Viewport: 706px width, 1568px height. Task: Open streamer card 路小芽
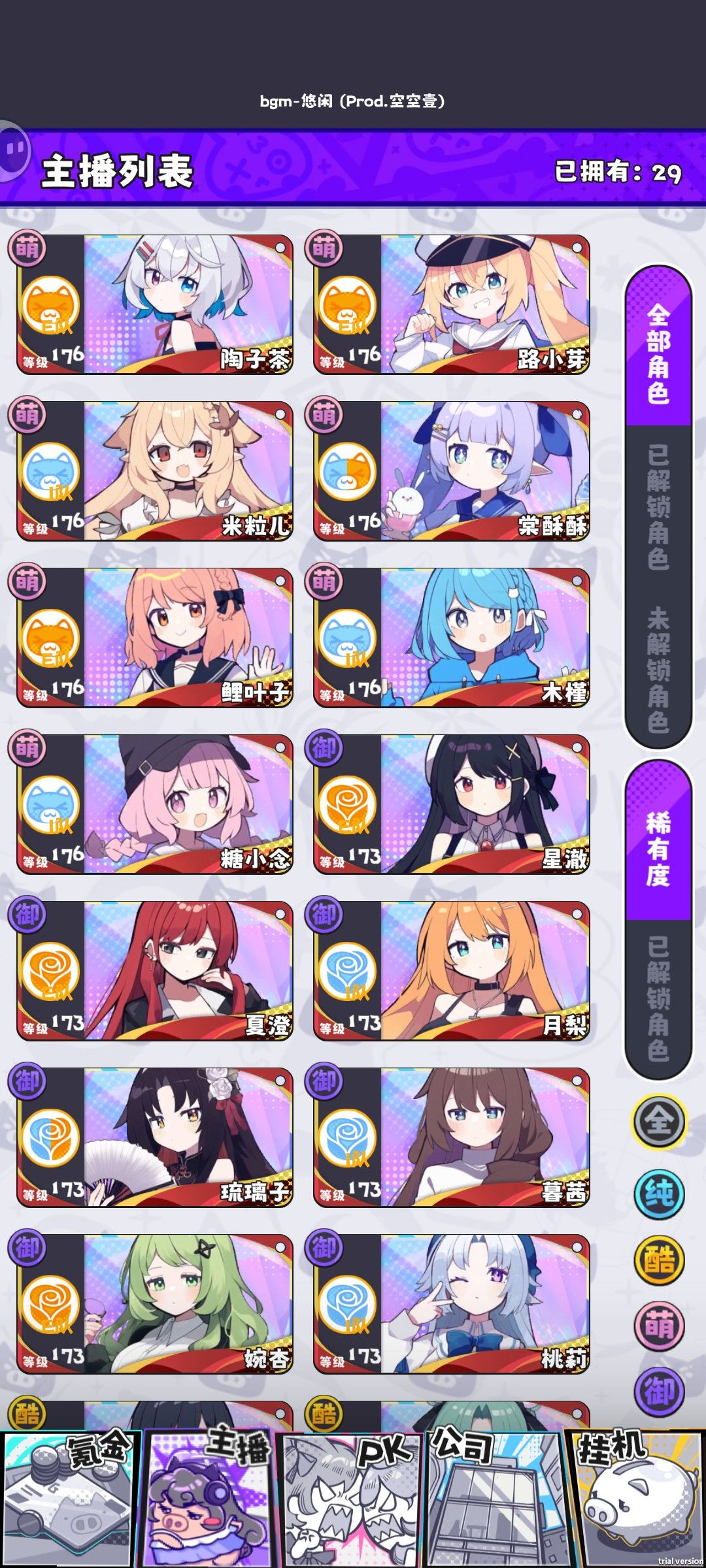[452, 304]
